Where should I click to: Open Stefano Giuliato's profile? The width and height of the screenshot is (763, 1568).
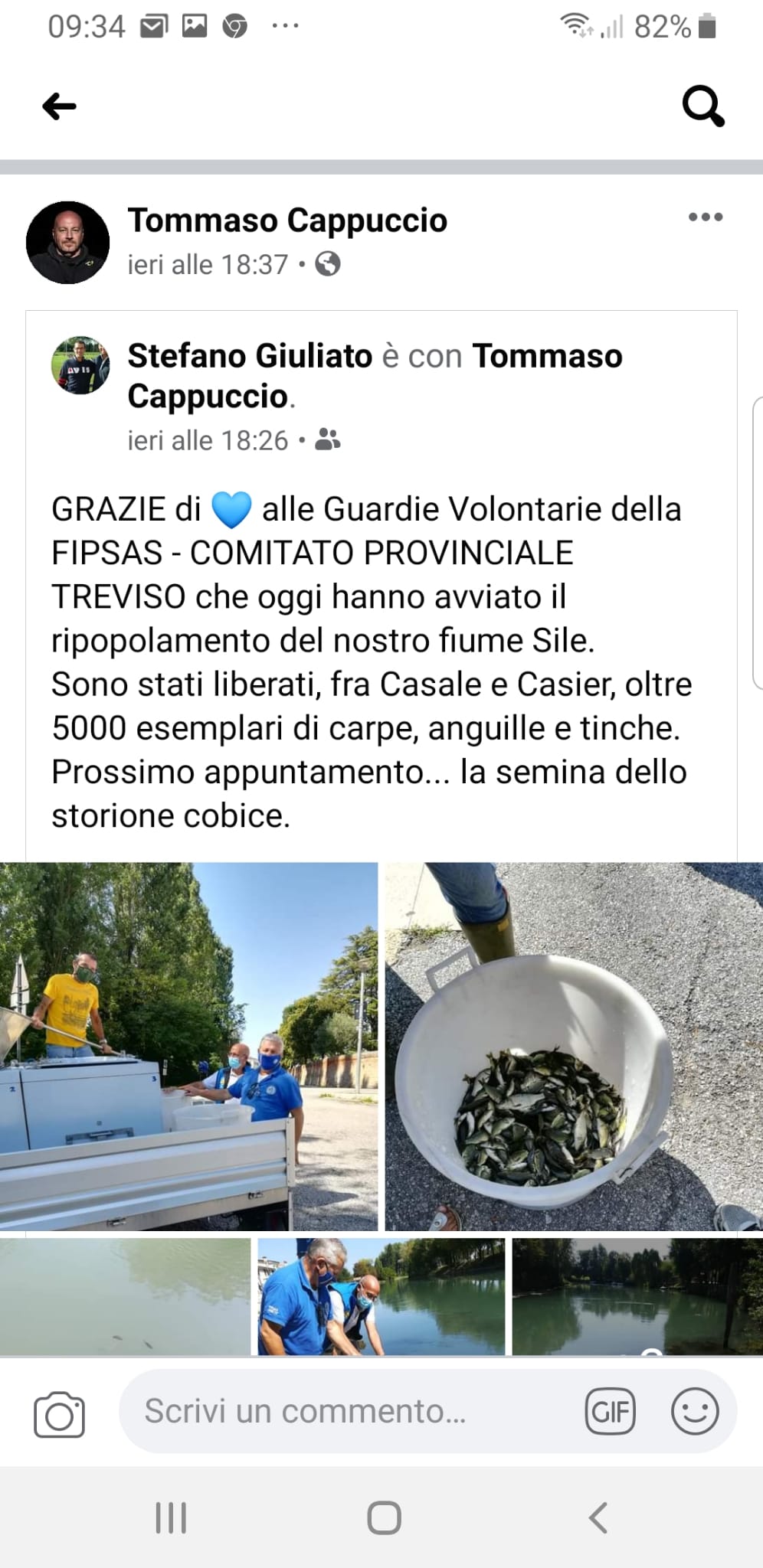tap(250, 356)
